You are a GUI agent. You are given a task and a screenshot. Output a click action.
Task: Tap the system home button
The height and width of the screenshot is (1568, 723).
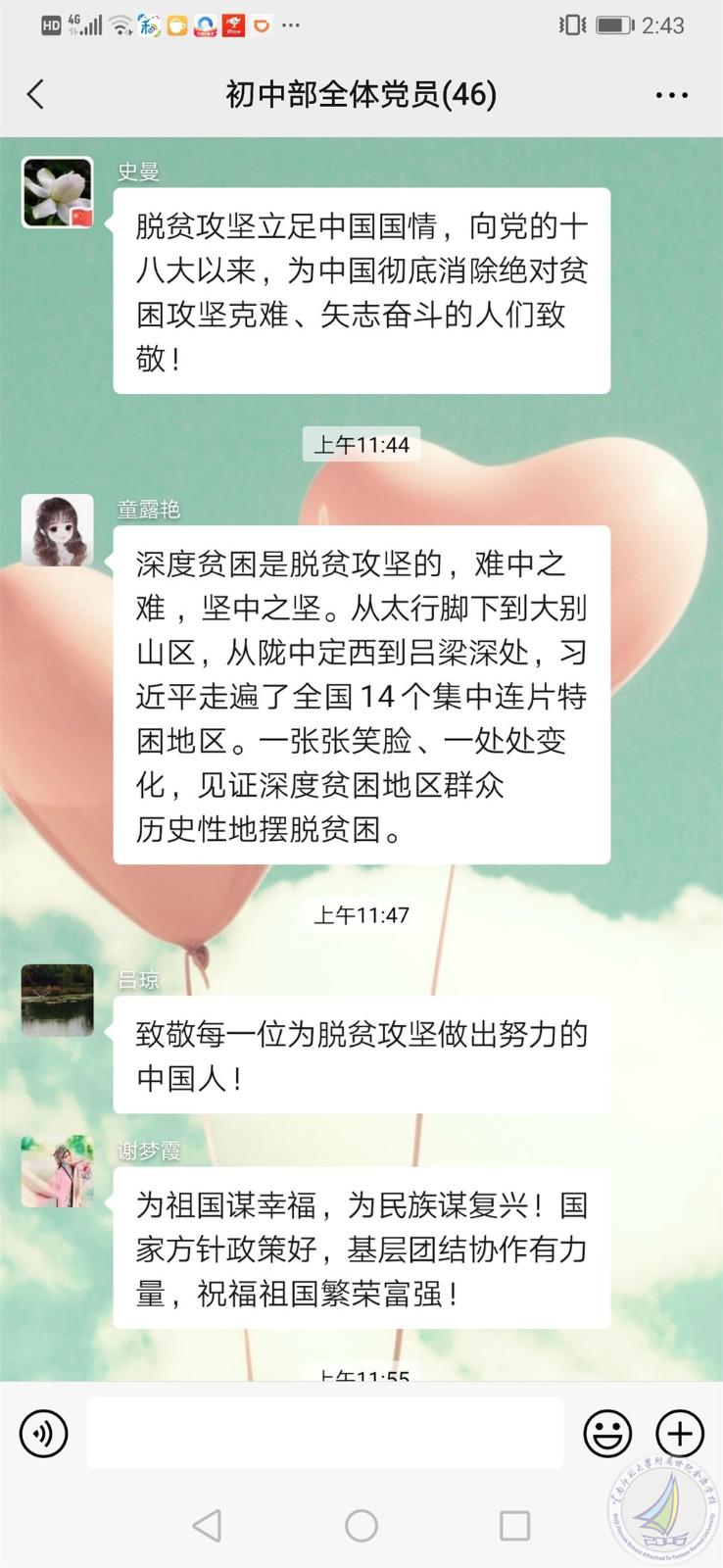[x=361, y=1525]
